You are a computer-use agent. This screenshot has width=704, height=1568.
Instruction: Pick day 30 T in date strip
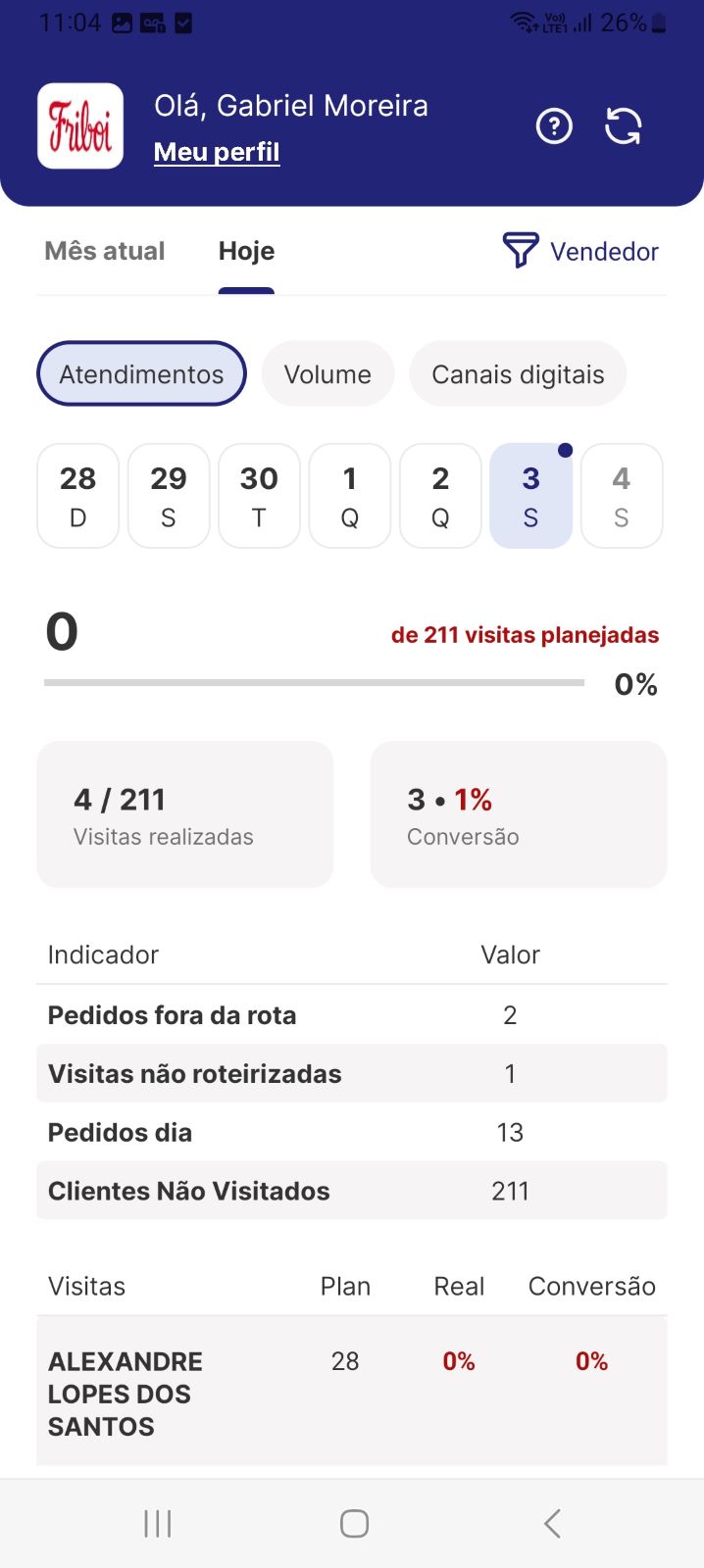259,496
